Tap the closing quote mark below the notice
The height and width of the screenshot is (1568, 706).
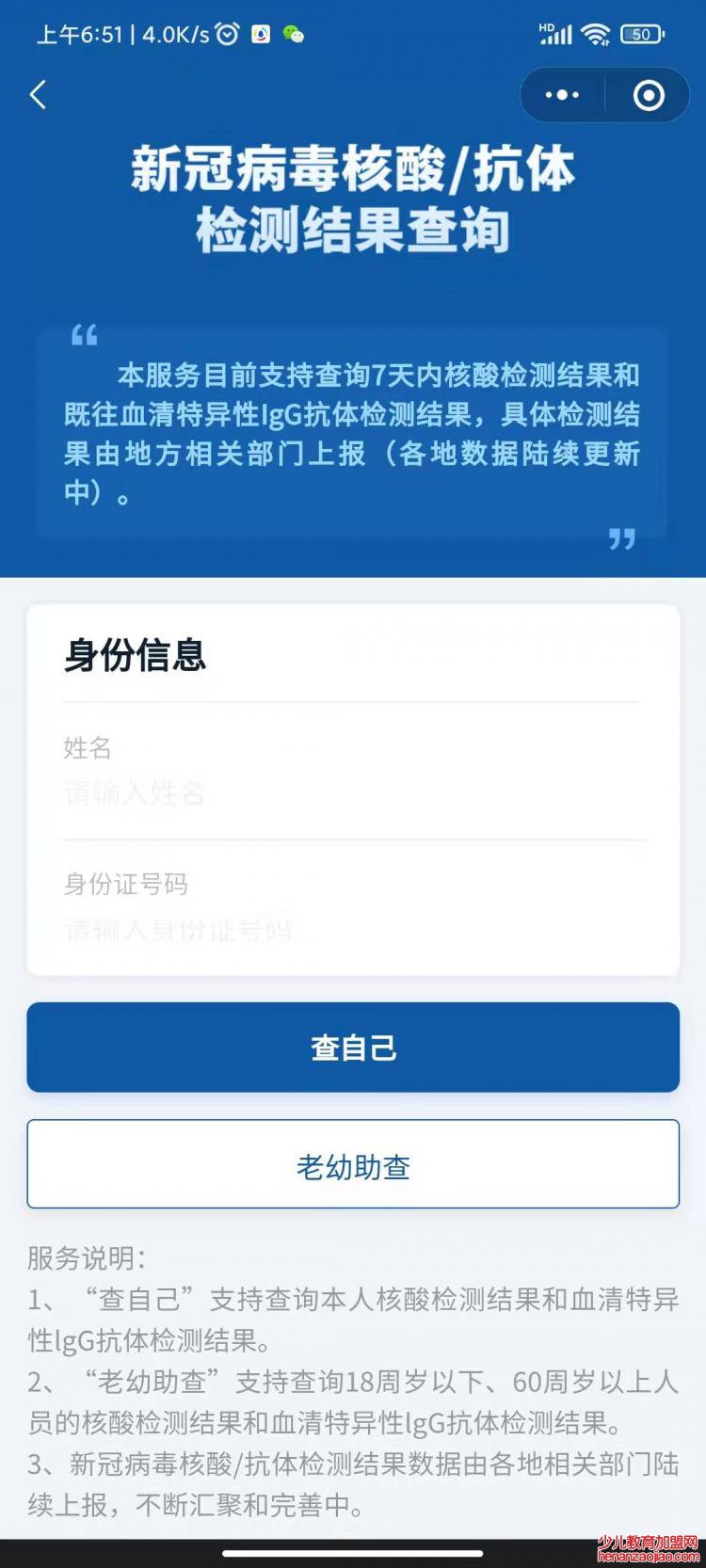pyautogui.click(x=620, y=540)
